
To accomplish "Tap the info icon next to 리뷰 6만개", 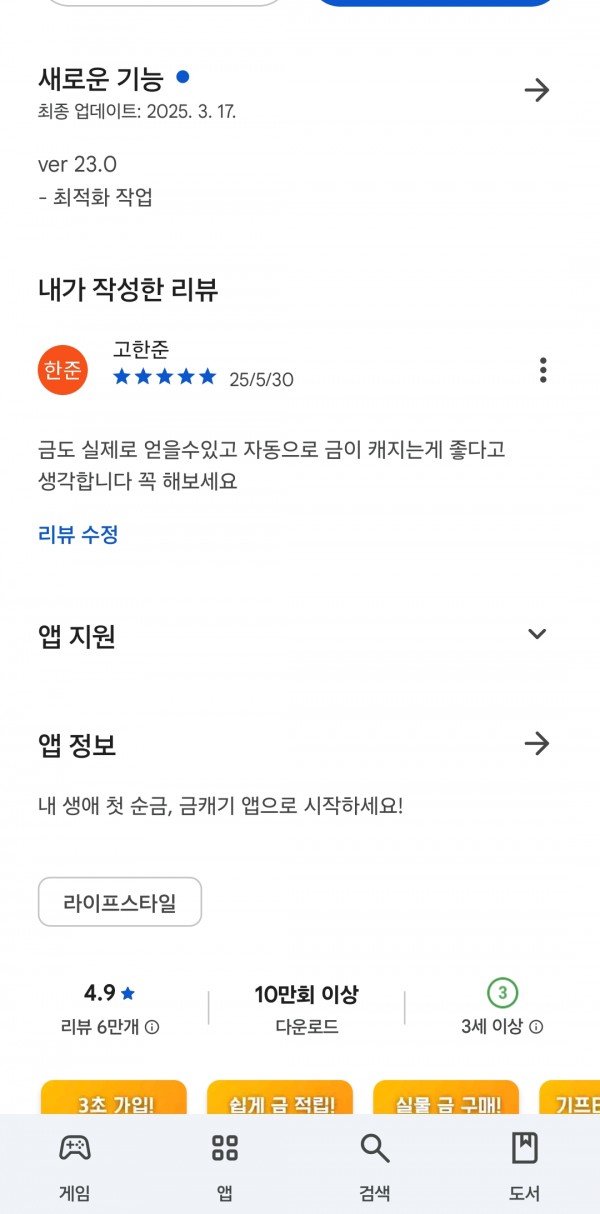I will [x=152, y=1027].
